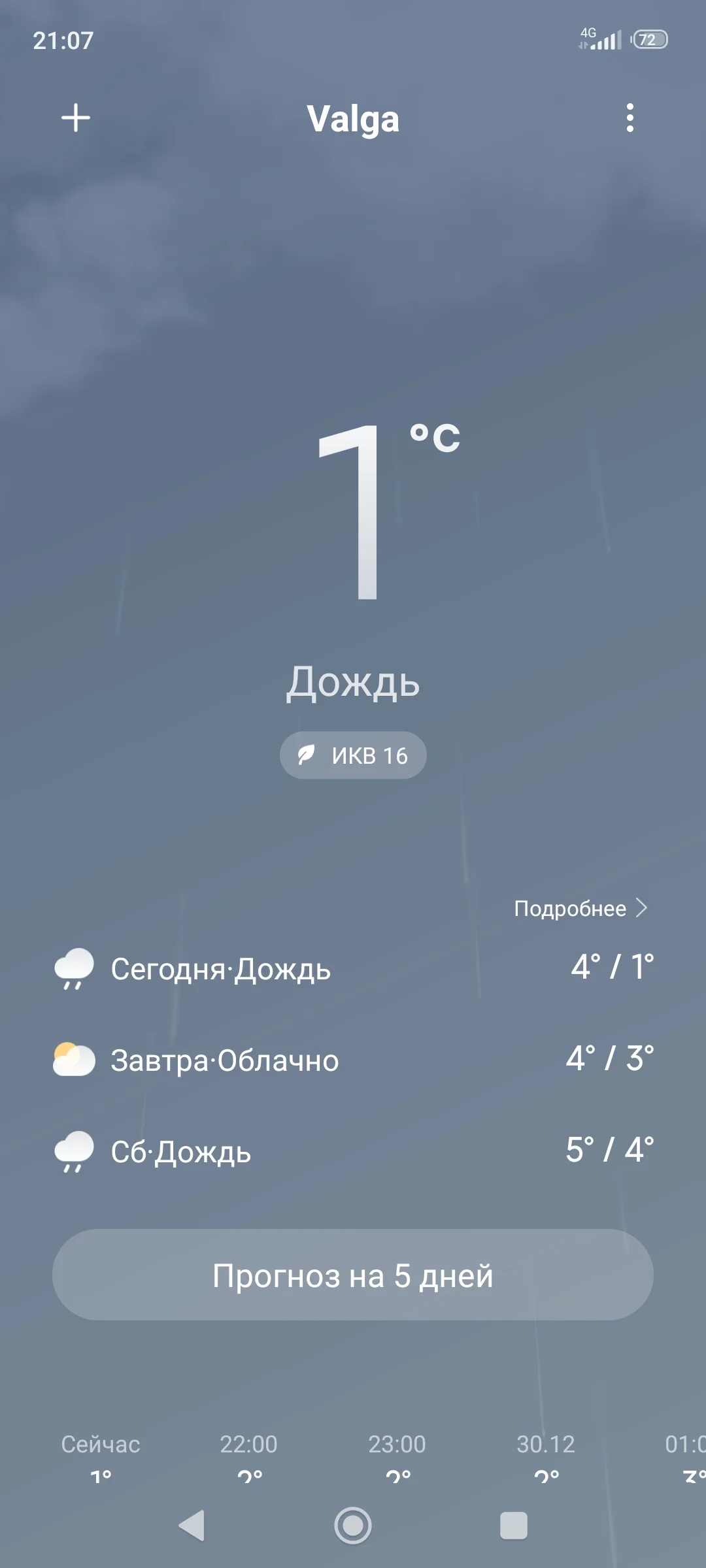This screenshot has width=706, height=1568.
Task: Tap the add city plus icon
Action: (x=75, y=118)
